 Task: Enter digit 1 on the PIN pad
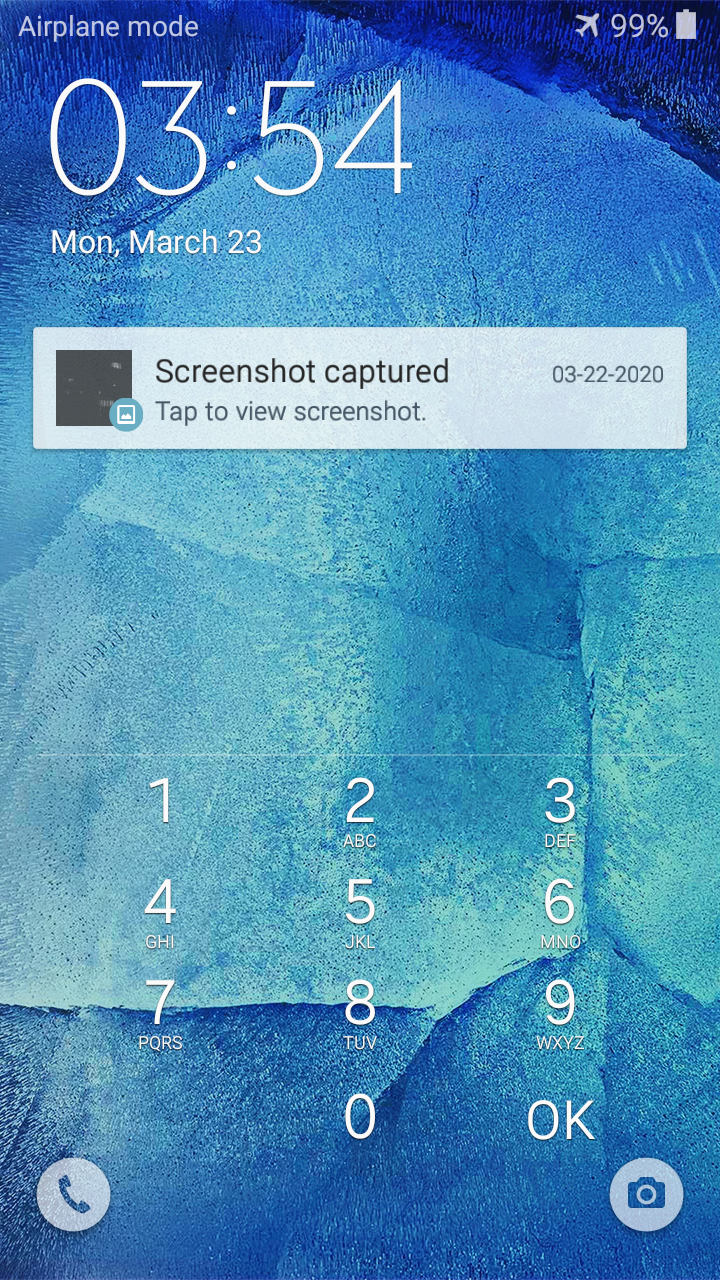click(x=160, y=803)
